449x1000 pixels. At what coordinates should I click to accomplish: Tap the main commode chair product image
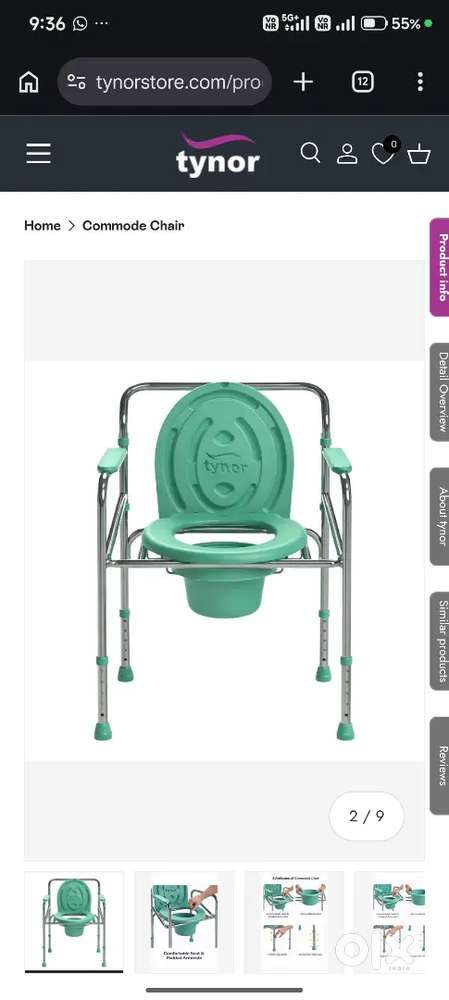[x=224, y=561]
